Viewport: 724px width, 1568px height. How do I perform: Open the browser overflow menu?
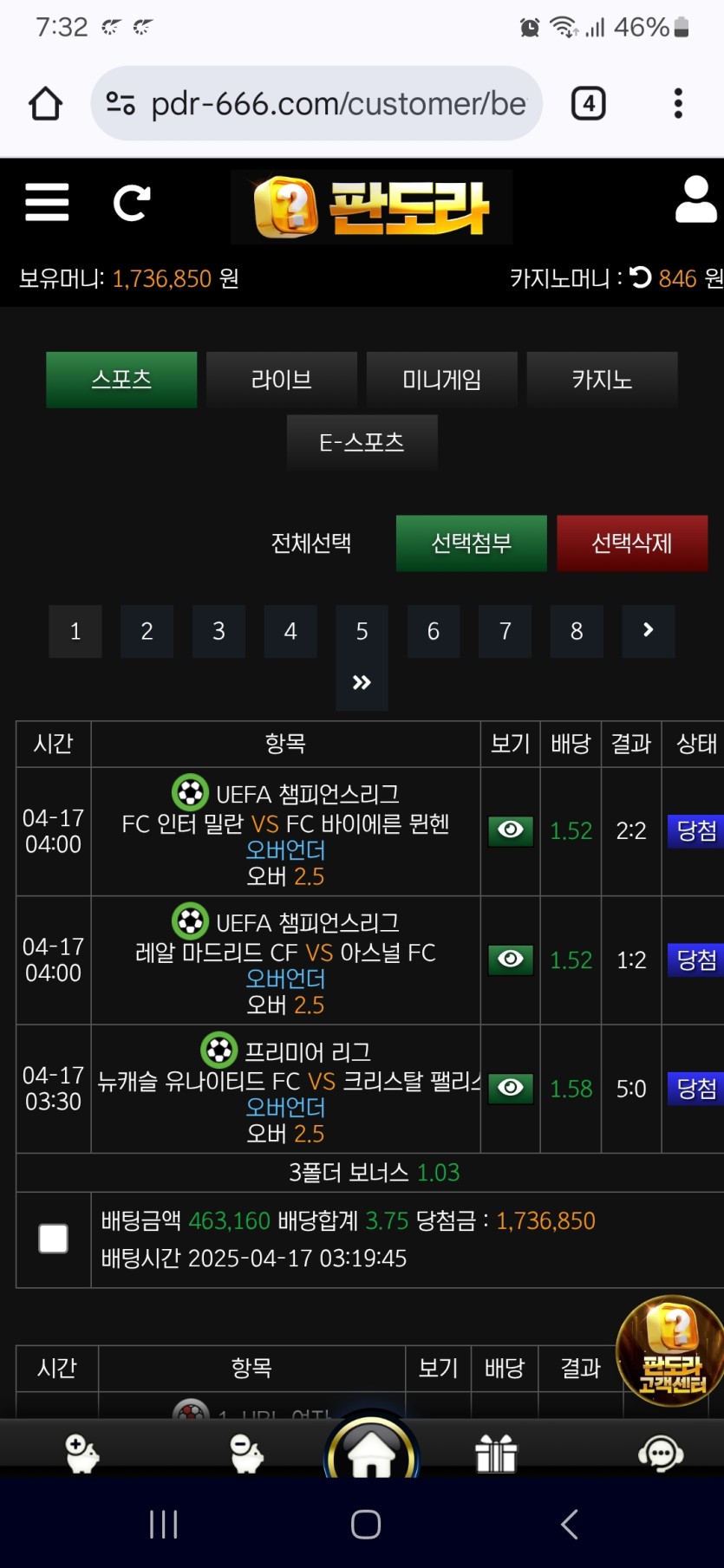[678, 104]
